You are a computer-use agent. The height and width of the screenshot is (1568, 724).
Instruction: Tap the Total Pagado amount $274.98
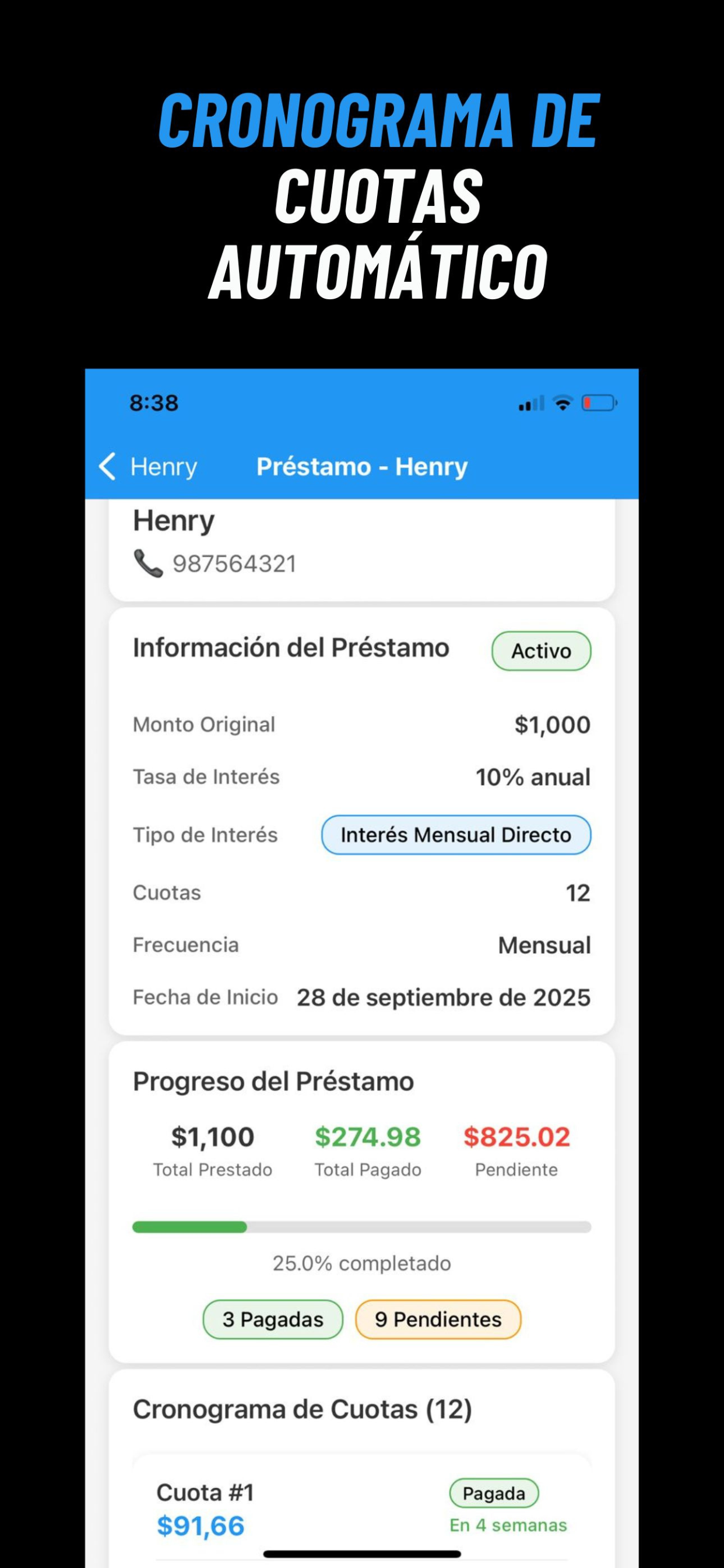pos(367,1136)
